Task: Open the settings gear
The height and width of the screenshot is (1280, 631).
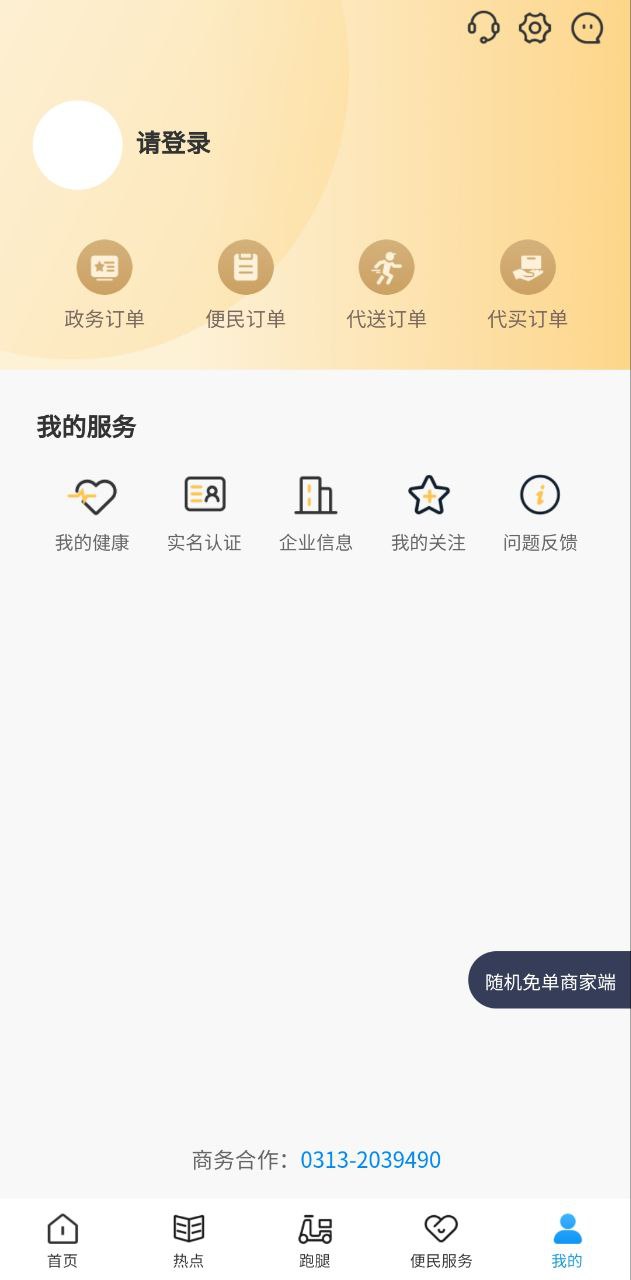Action: (535, 28)
